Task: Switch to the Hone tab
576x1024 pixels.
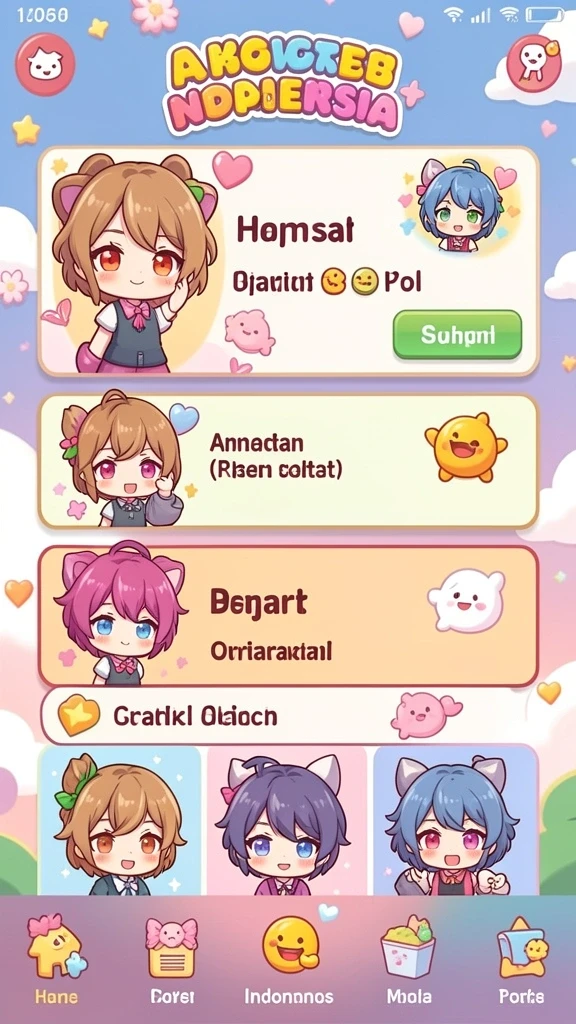Action: [56, 959]
